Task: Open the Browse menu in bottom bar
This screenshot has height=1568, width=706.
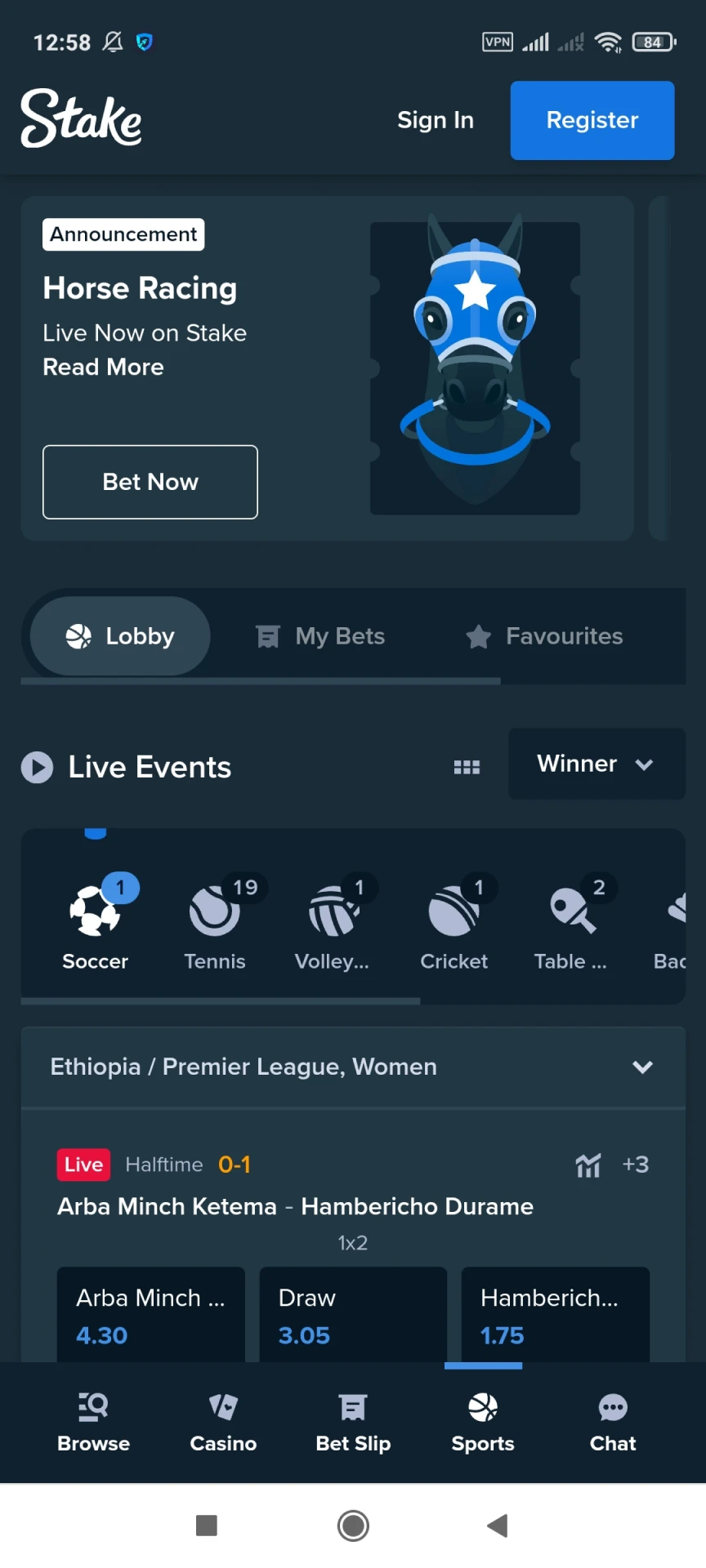Action: click(93, 1422)
